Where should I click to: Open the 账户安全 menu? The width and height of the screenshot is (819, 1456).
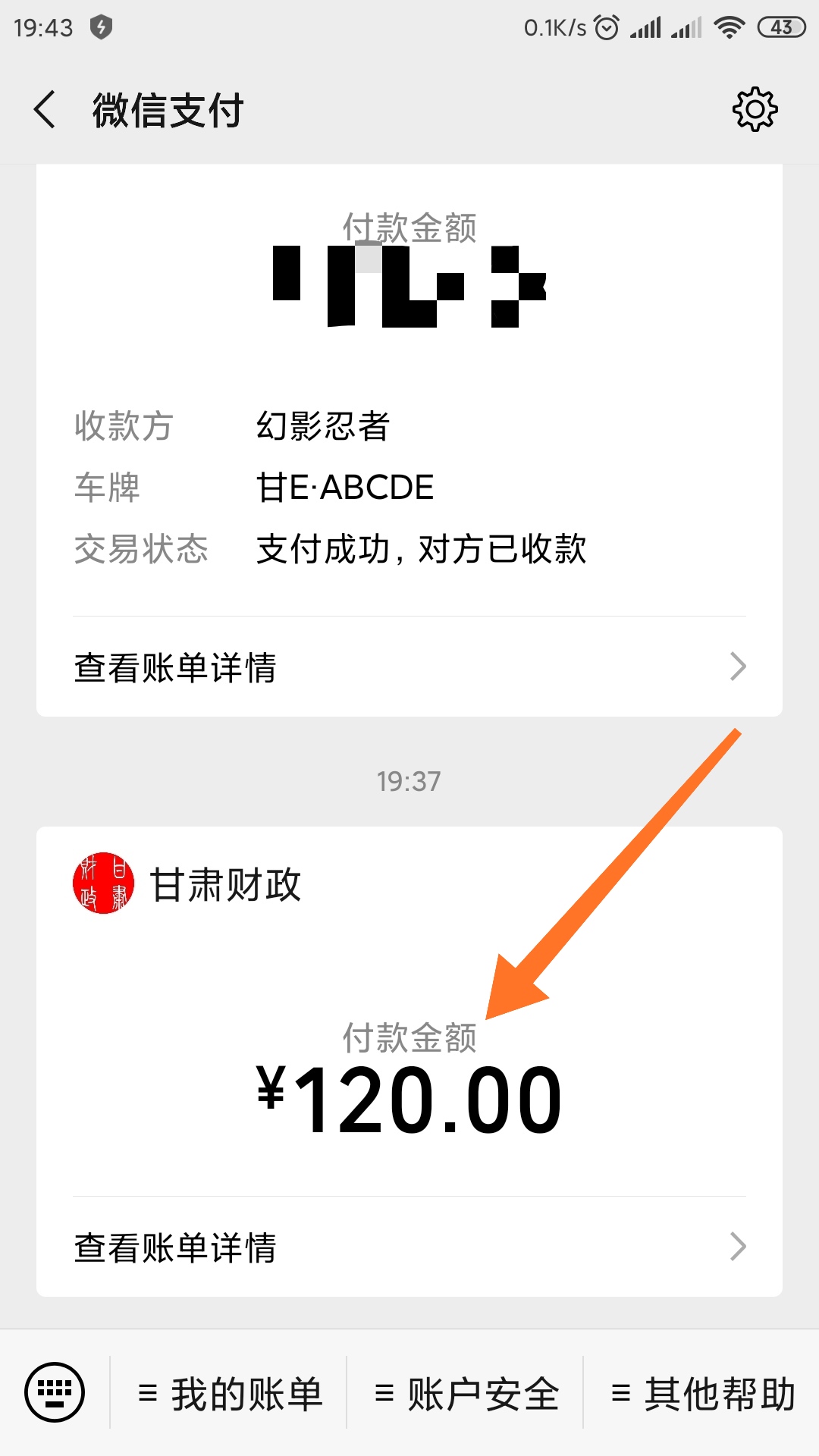[x=466, y=1394]
